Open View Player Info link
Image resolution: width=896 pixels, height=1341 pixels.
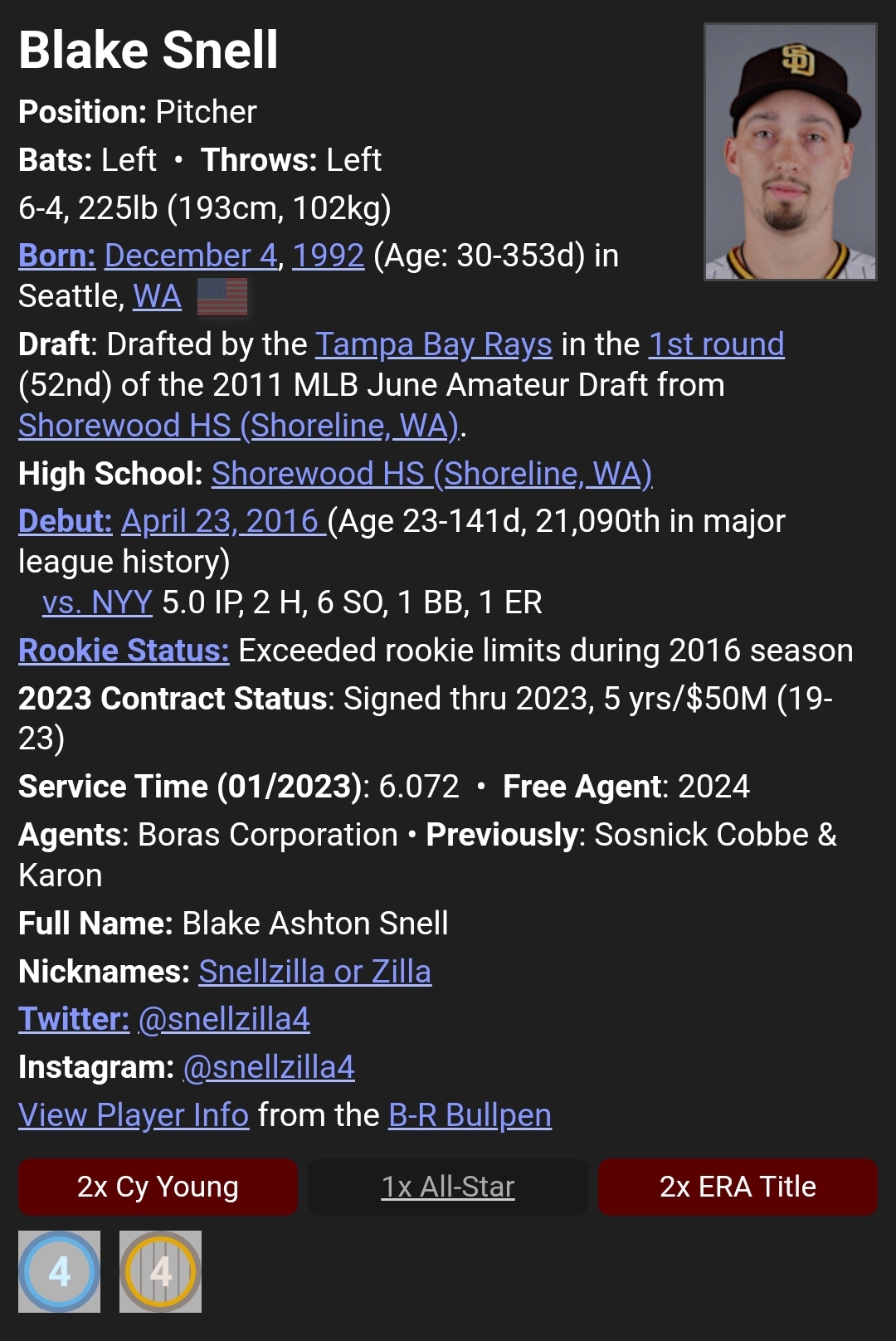pyautogui.click(x=134, y=1115)
